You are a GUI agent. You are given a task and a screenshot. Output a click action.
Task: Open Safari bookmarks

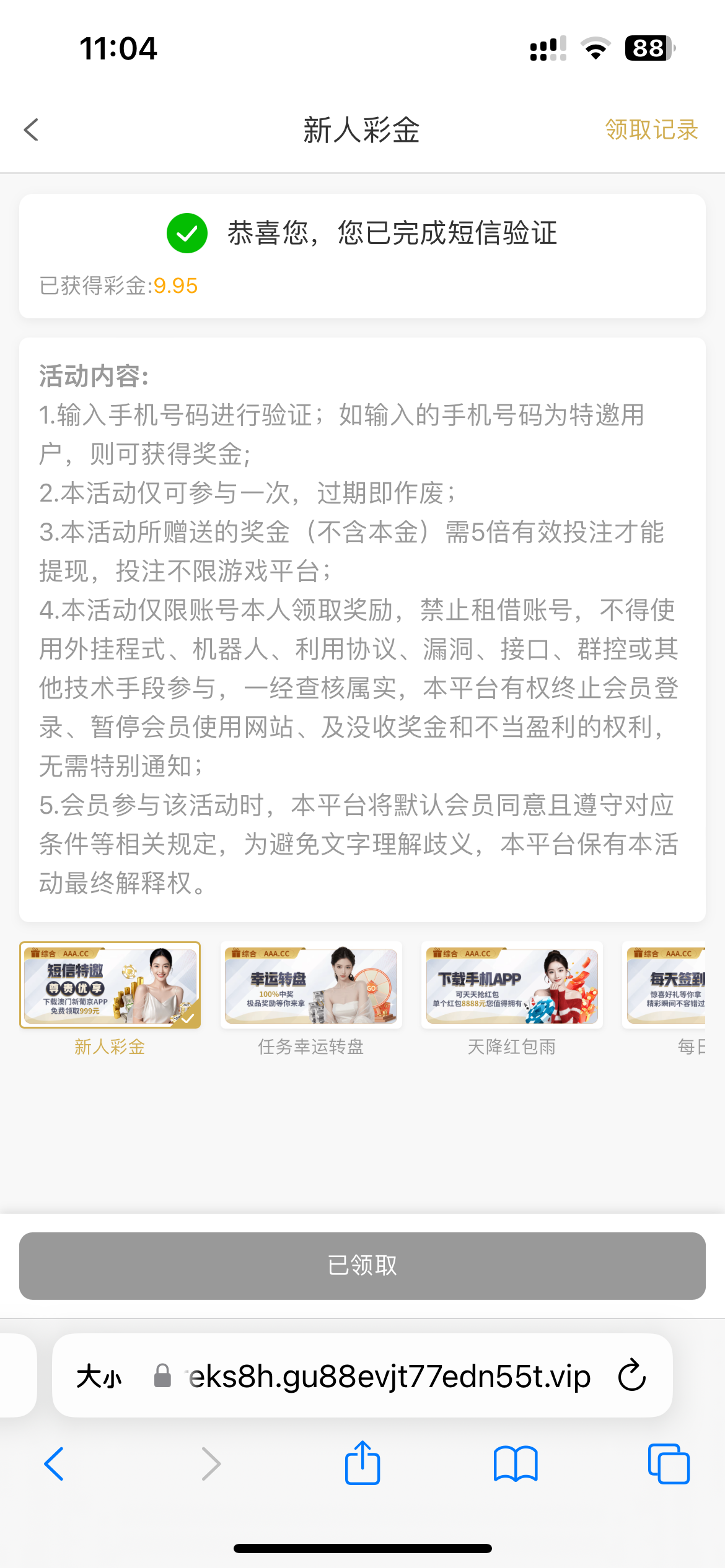[x=516, y=1464]
